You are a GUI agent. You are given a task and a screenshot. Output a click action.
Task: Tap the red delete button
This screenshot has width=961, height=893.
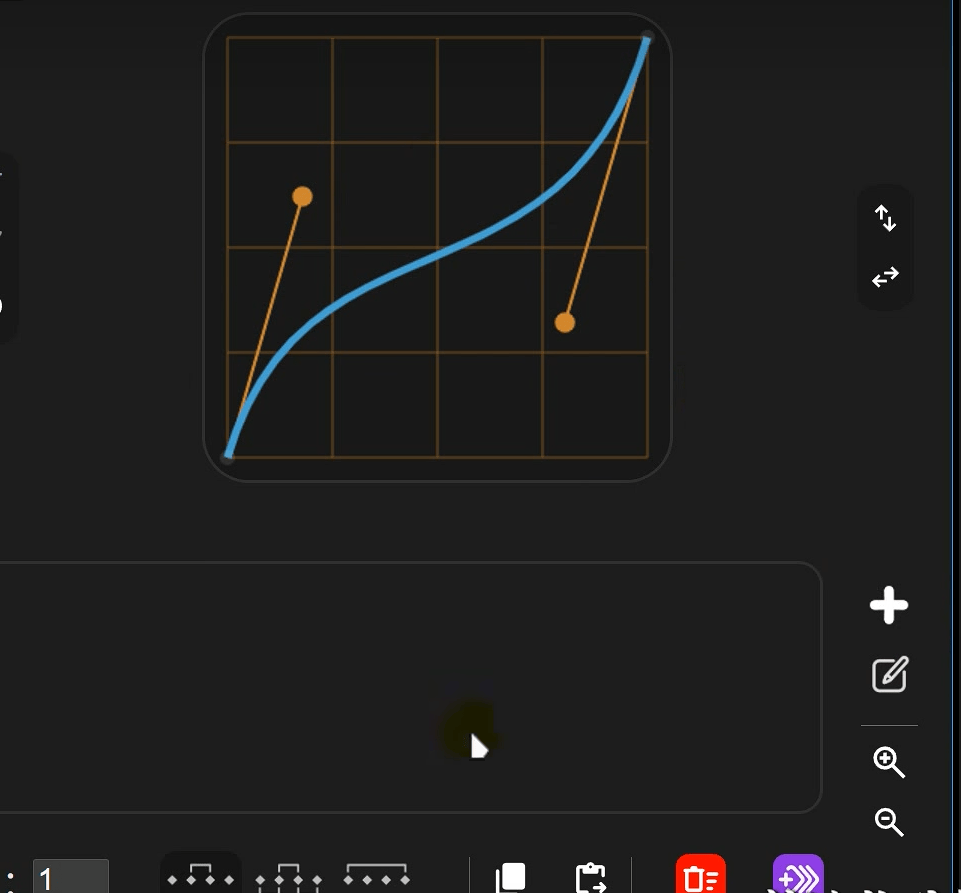point(701,875)
